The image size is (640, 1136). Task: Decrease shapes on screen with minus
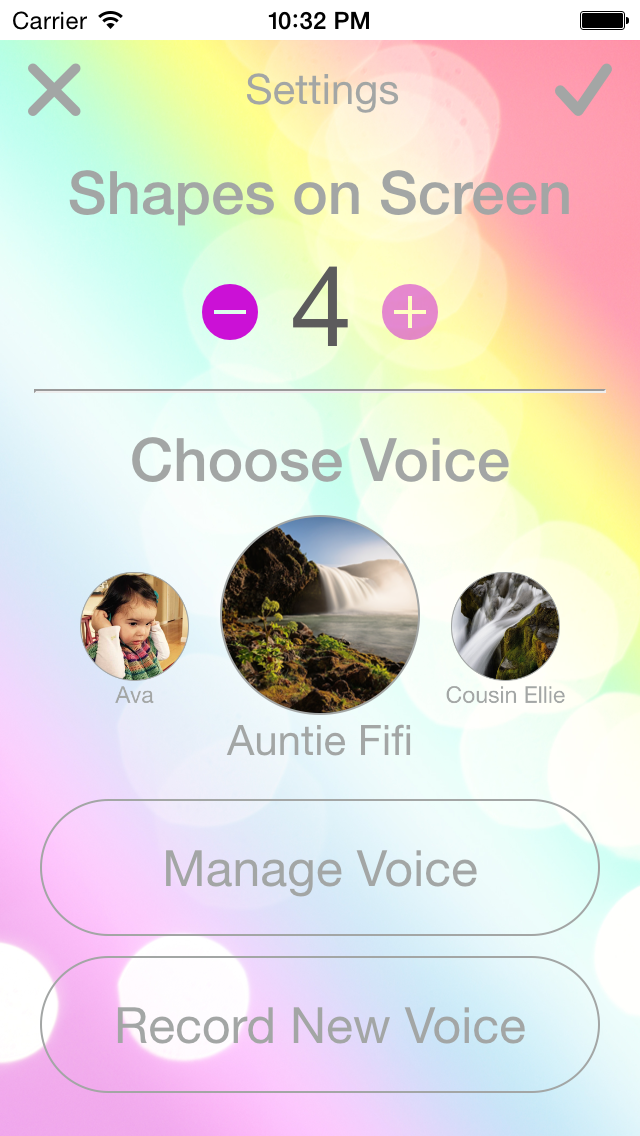(230, 312)
